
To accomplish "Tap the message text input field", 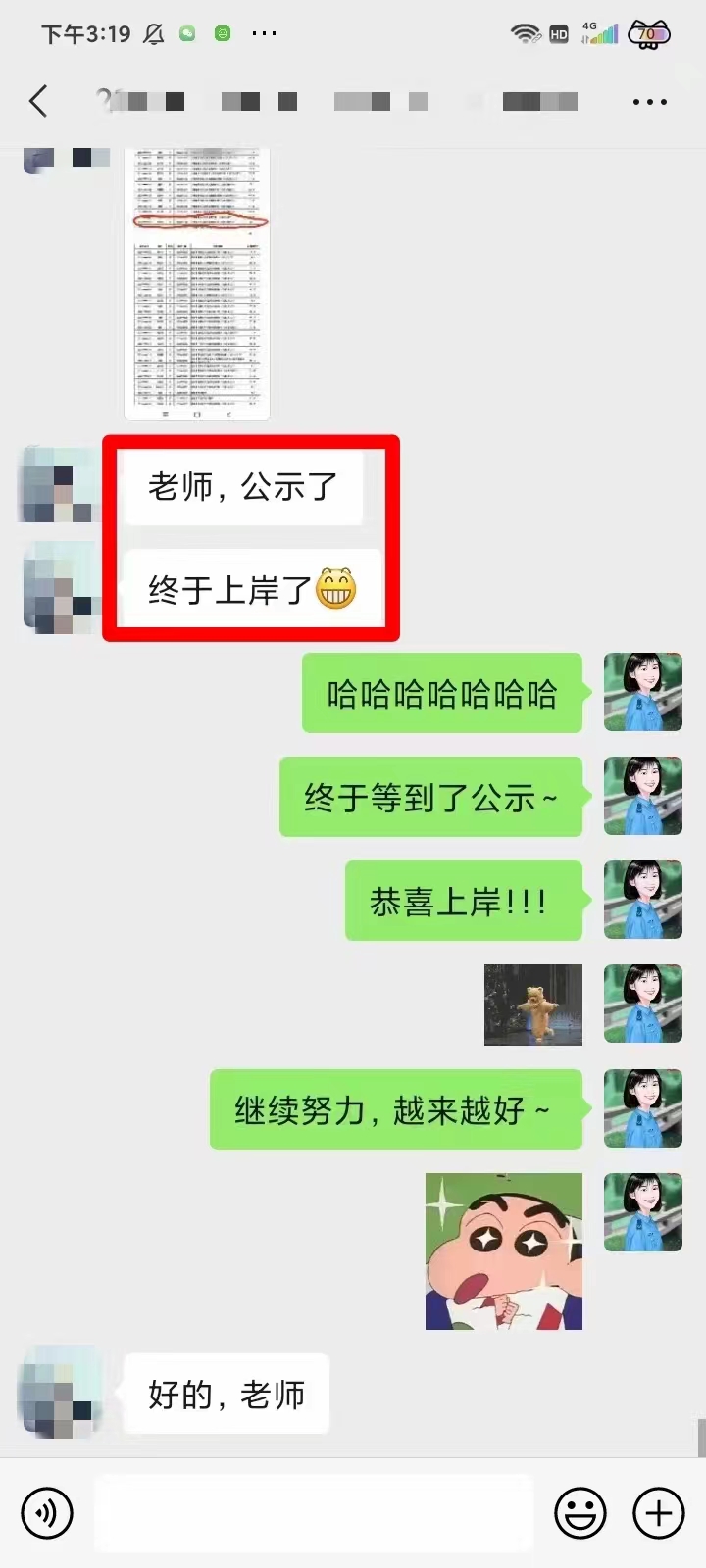I will 313,1512.
